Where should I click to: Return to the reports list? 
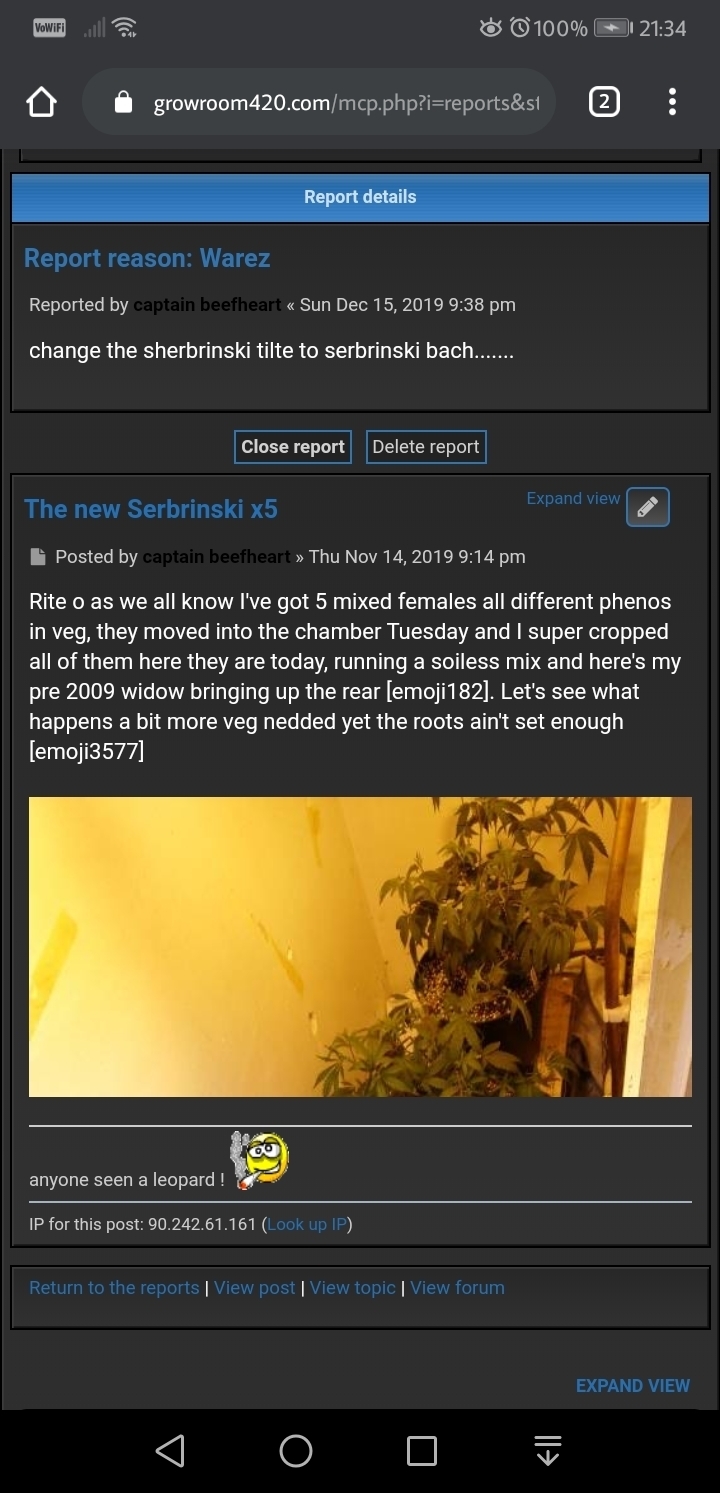[114, 1288]
